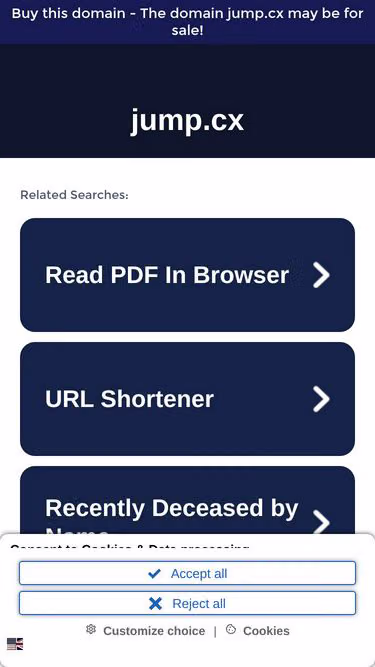Open Recently Deceased by Name search

point(188,501)
